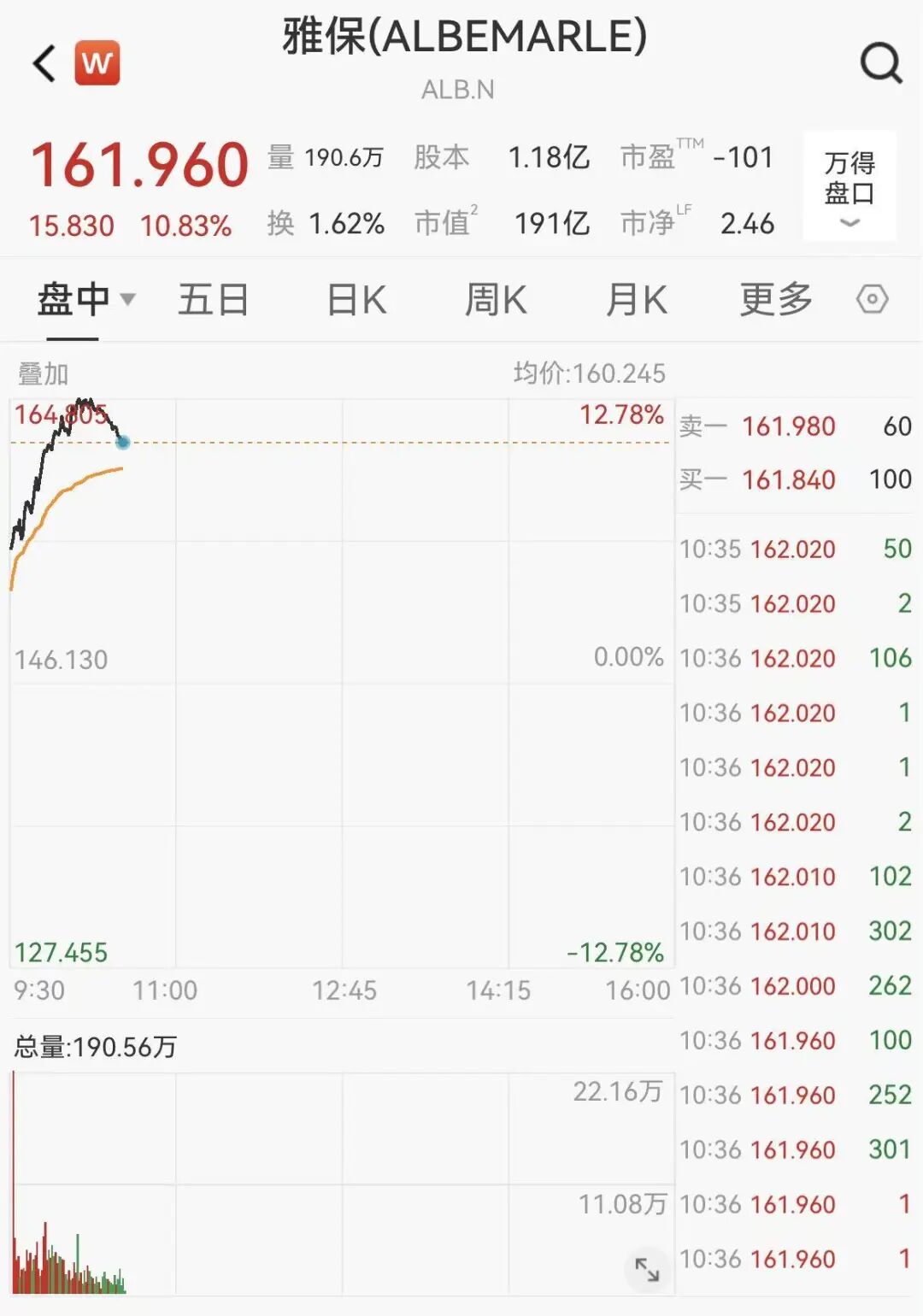This screenshot has height=1316, width=923.
Task: Switch to the 周K chart tab
Action: coord(496,300)
